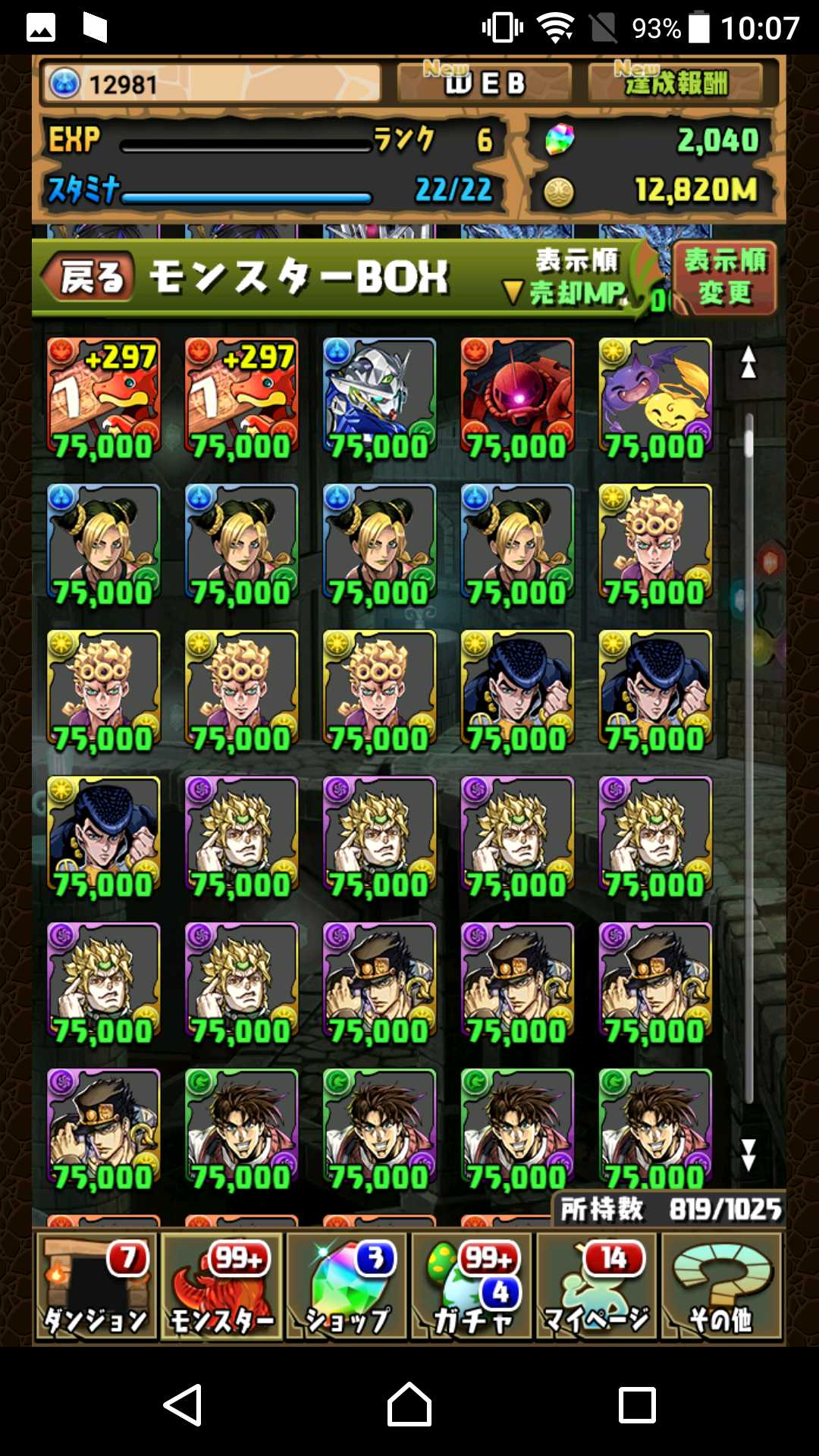The width and height of the screenshot is (819, 1456).
Task: Switch to the ショップ tab
Action: pyautogui.click(x=347, y=1286)
